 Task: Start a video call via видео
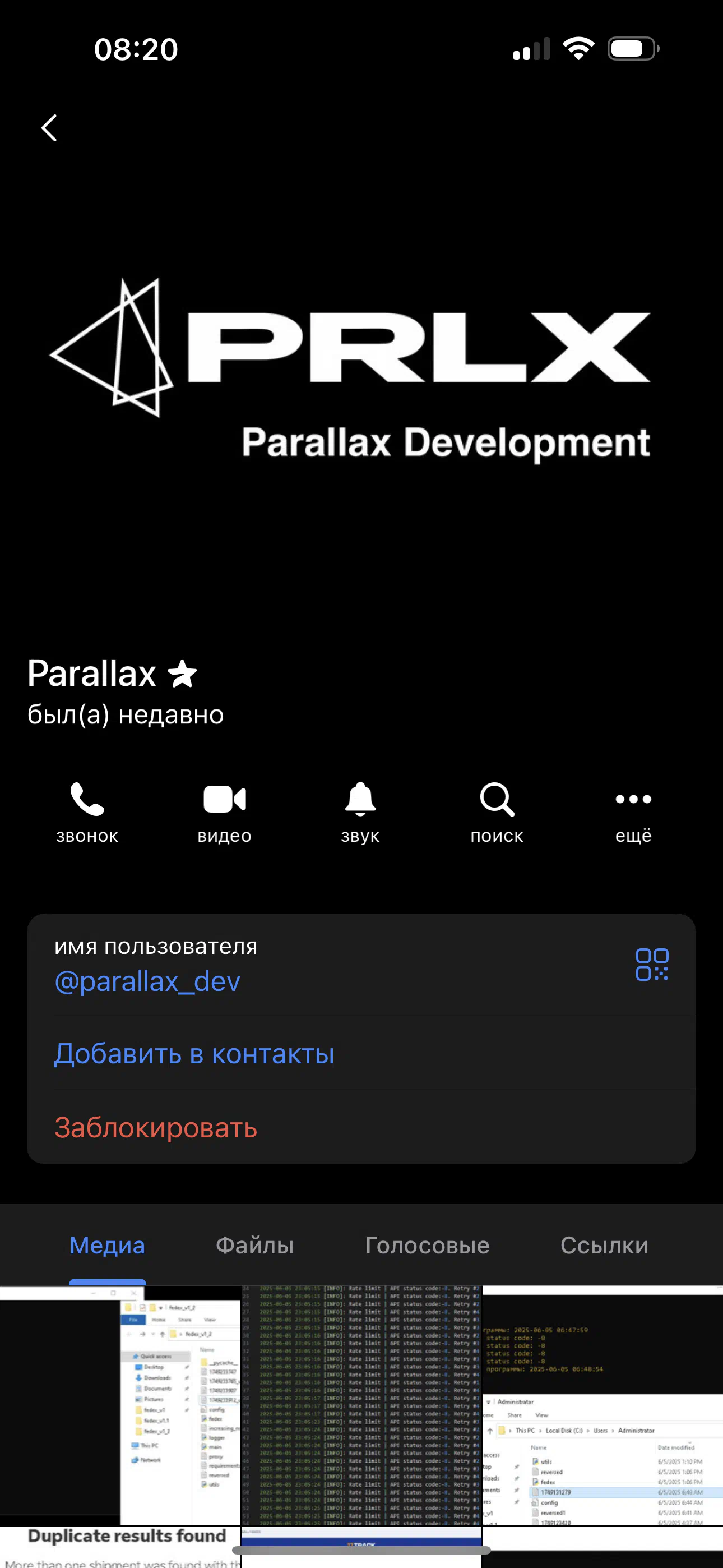[224, 813]
